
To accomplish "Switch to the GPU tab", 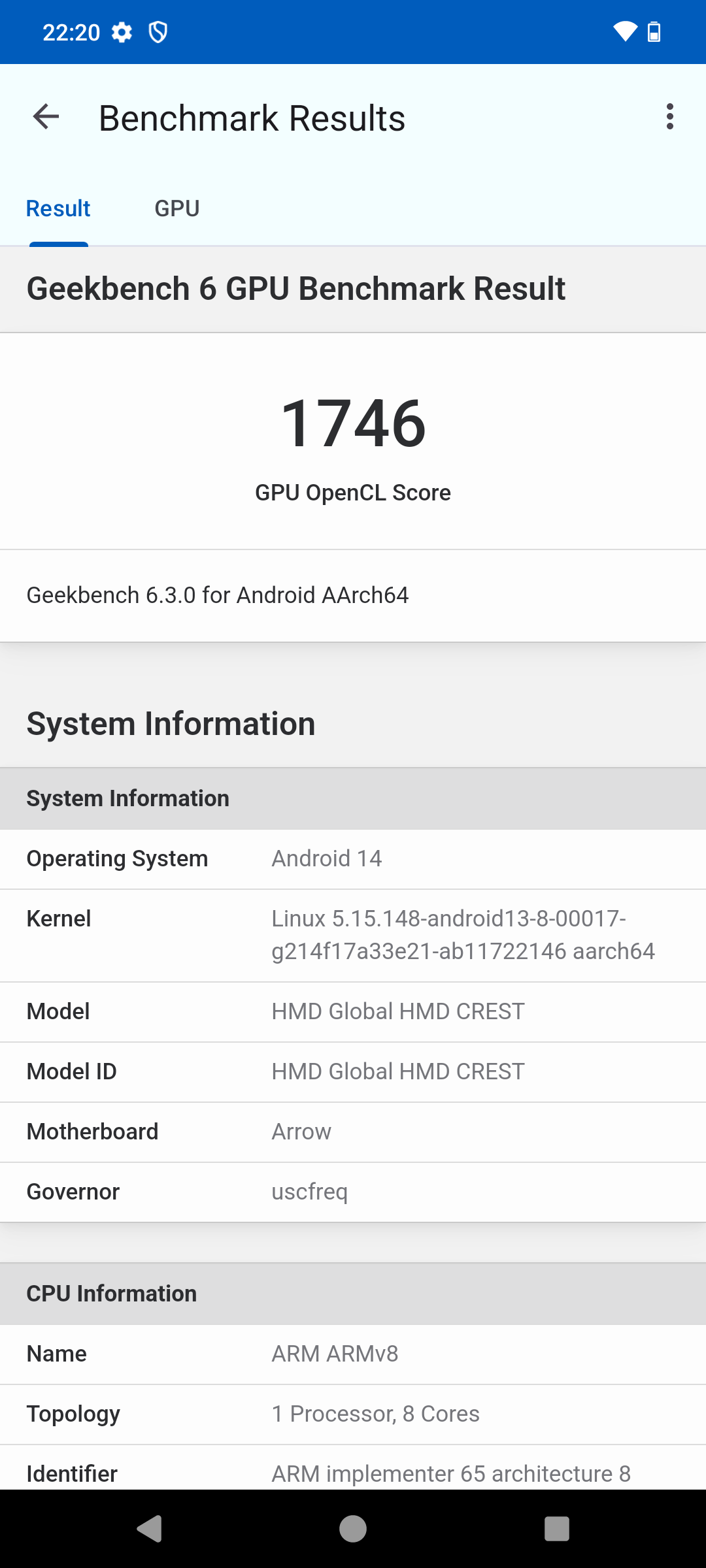I will coord(176,208).
